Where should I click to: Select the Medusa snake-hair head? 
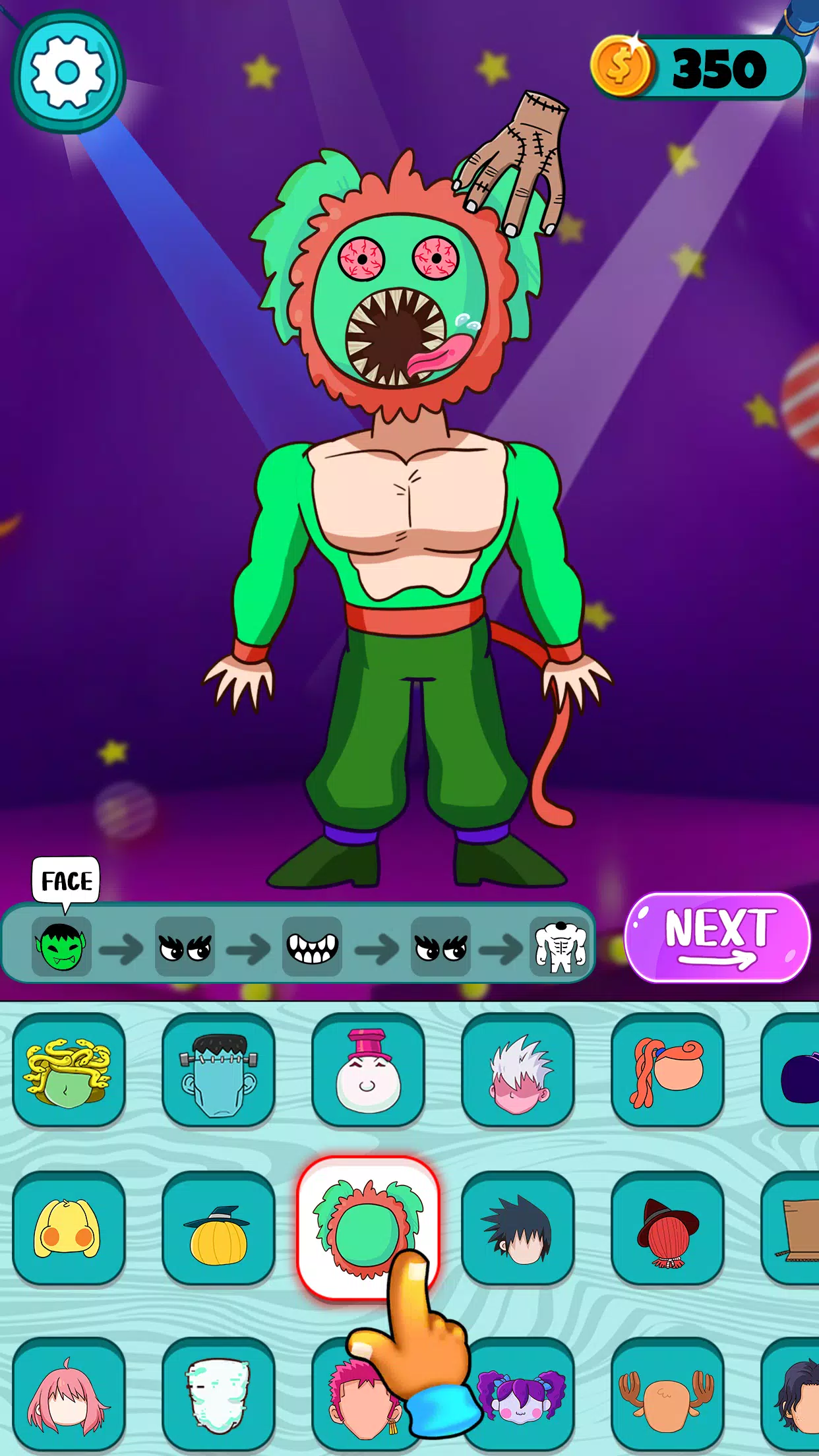(69, 1070)
